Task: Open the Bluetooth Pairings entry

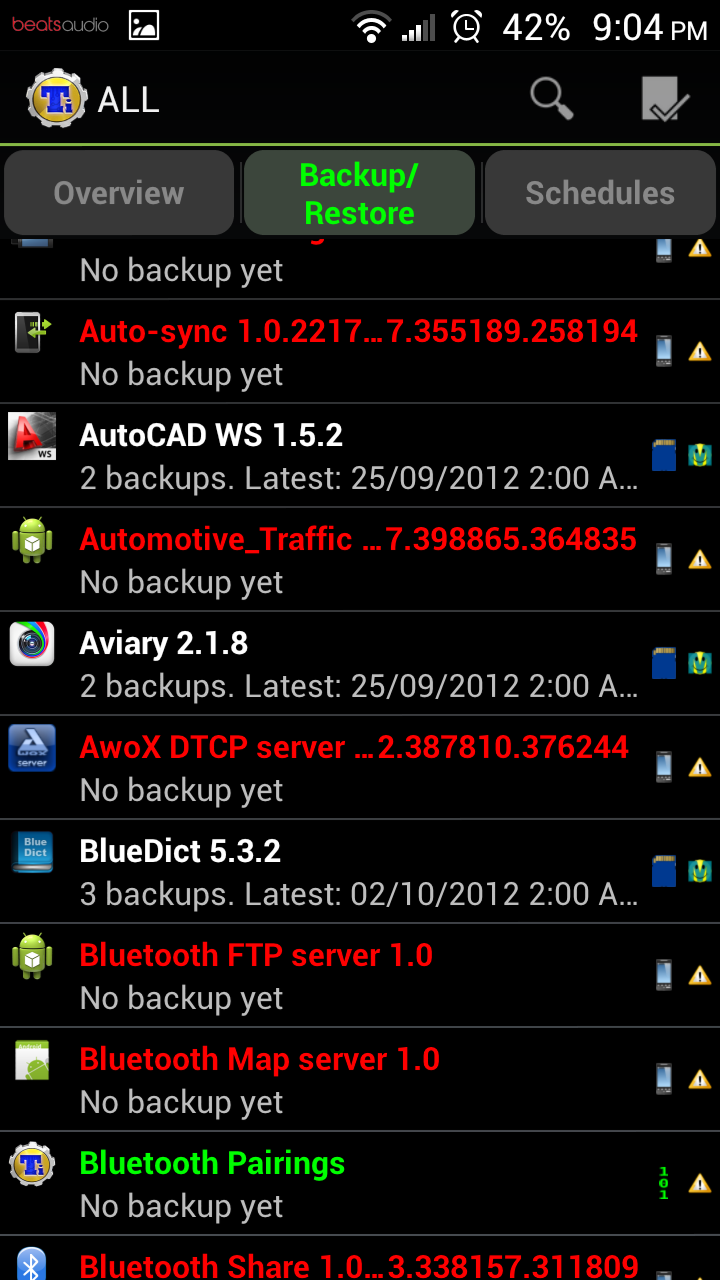Action: tap(358, 1184)
